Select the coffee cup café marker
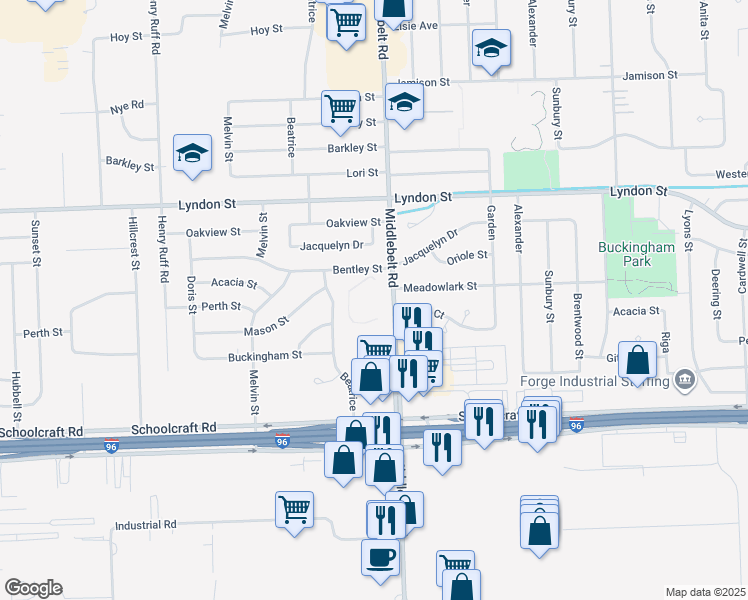The image size is (748, 600). 381,558
